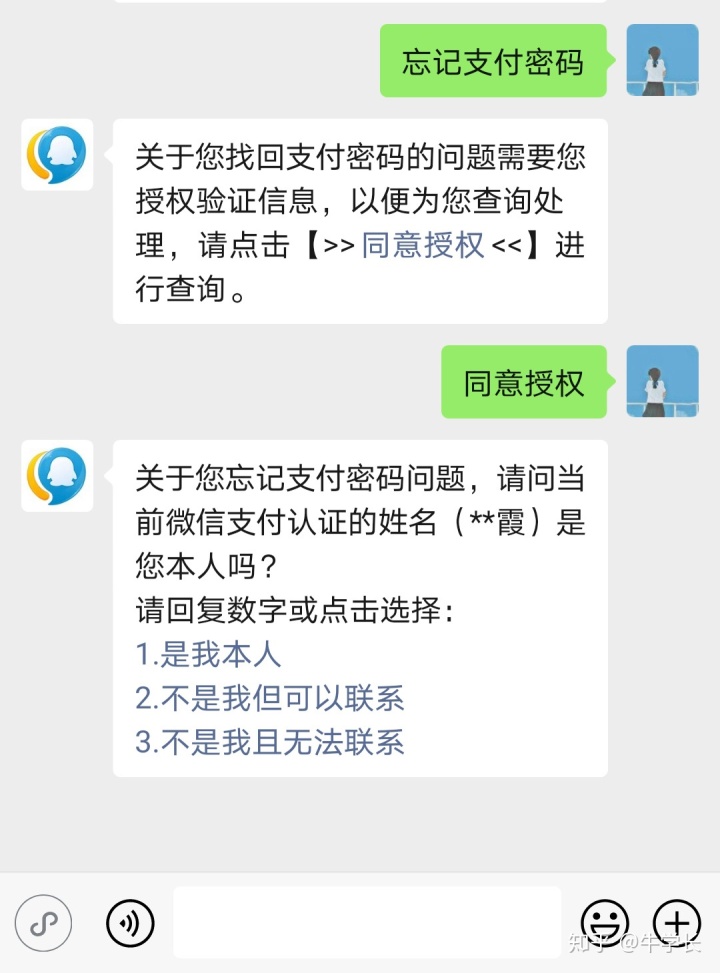Select 3.不是我且无法联系
The width and height of the screenshot is (720, 973).
270,742
